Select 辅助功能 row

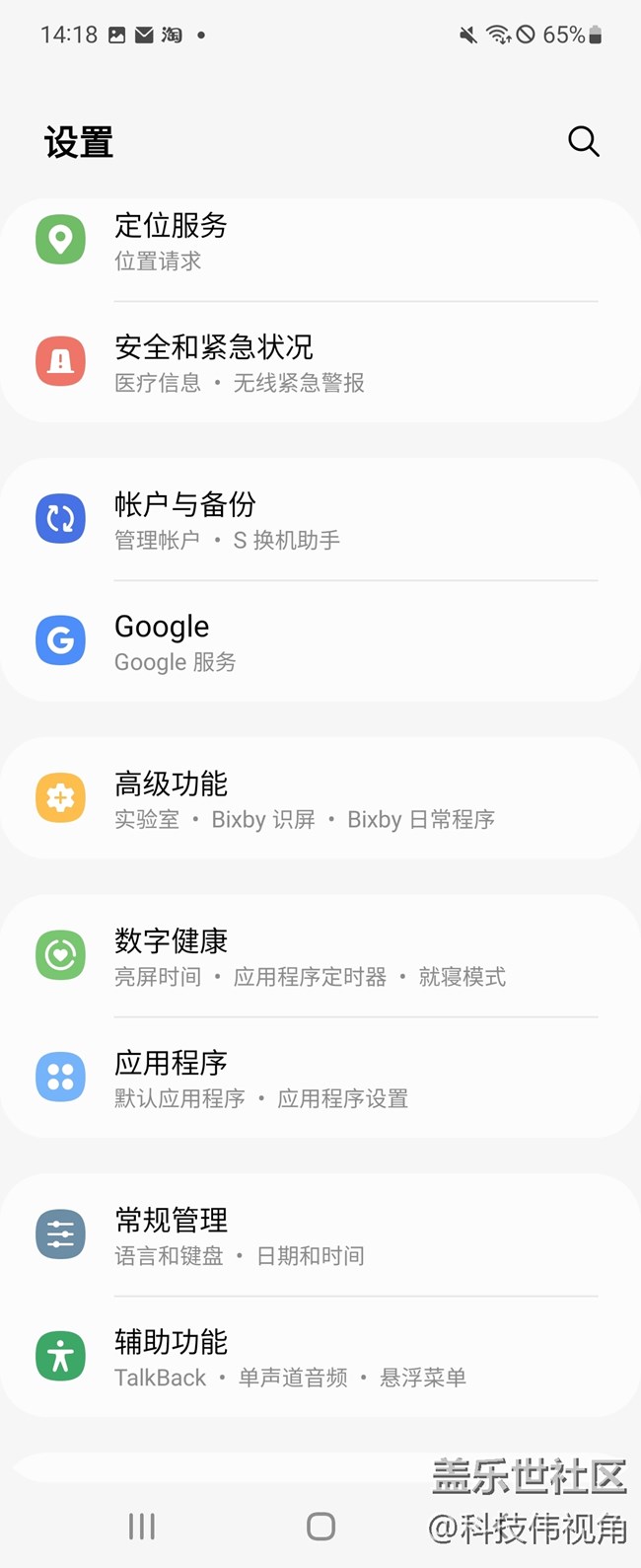pos(320,1357)
